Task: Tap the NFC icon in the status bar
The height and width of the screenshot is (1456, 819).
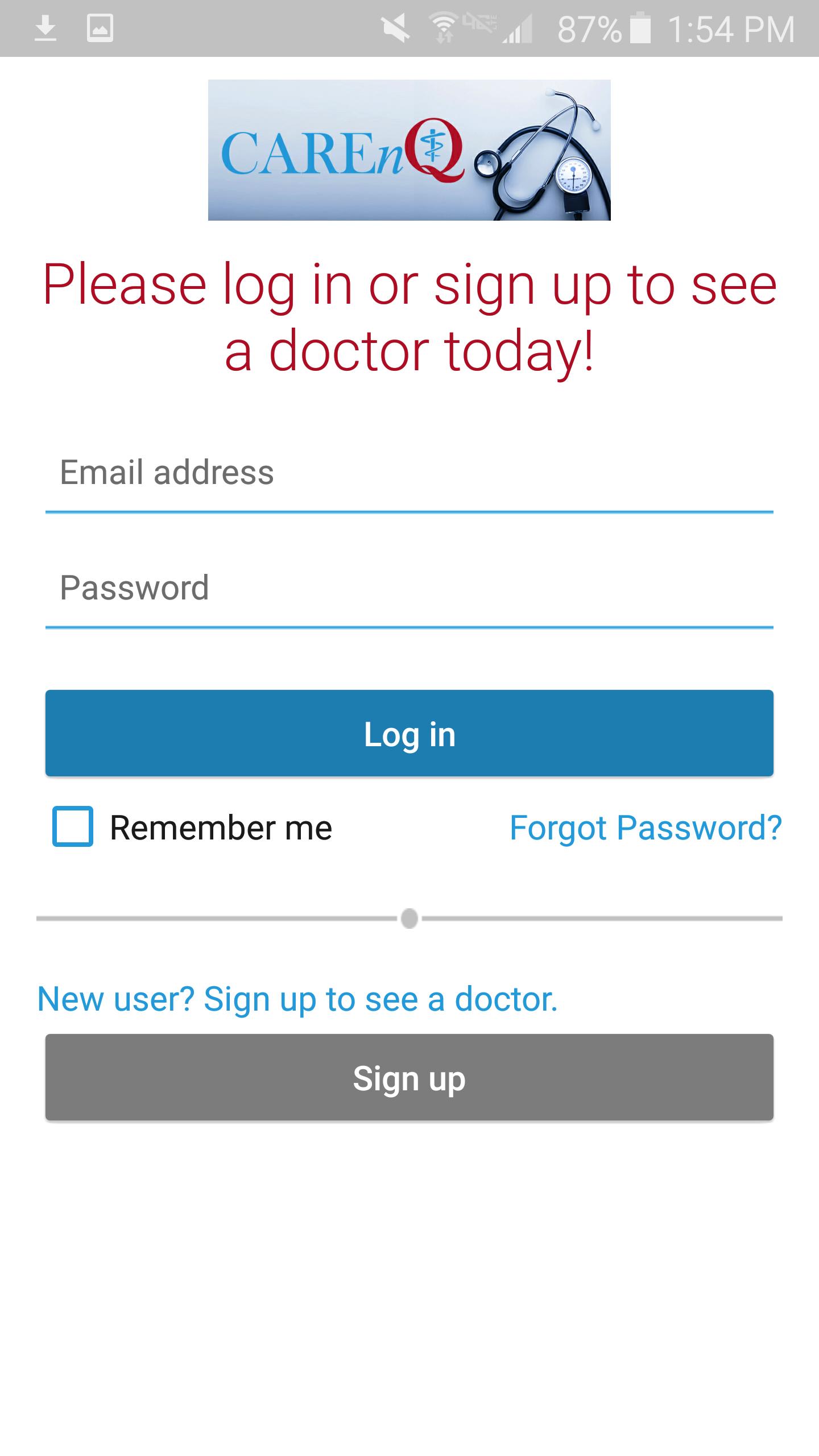Action: point(481,26)
